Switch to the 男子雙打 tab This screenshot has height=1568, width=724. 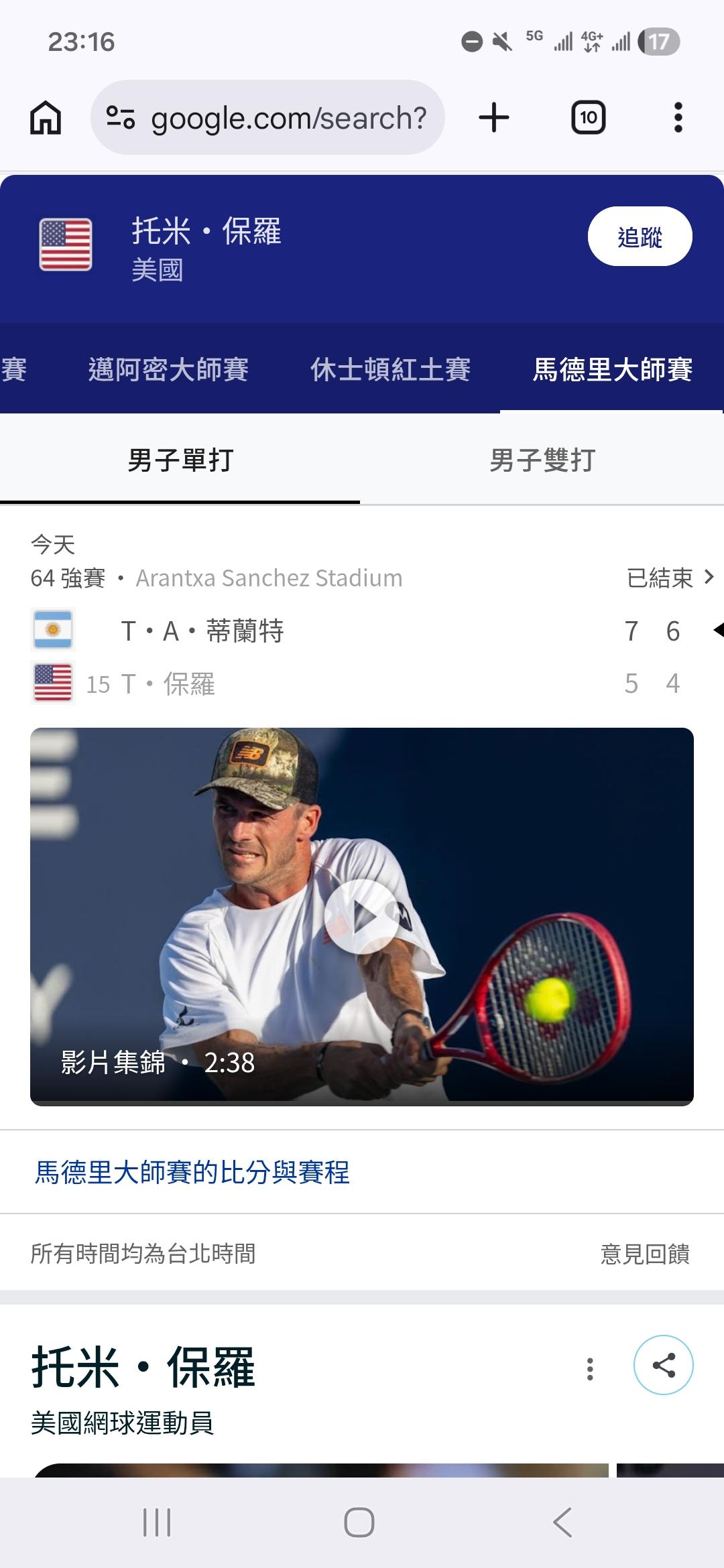[542, 460]
